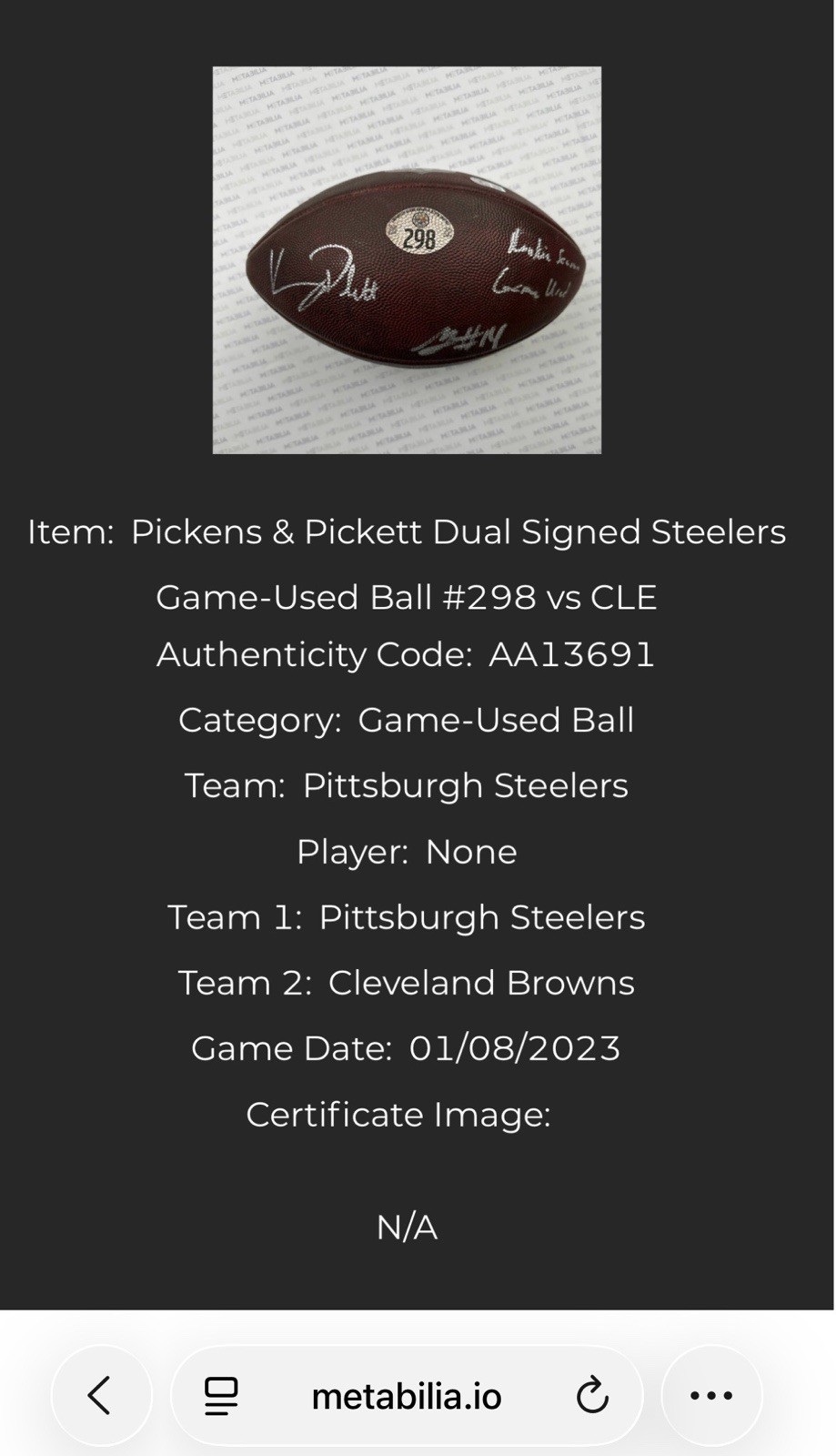Tap the Player None field
Viewport: 836px width, 1456px height.
(x=407, y=851)
